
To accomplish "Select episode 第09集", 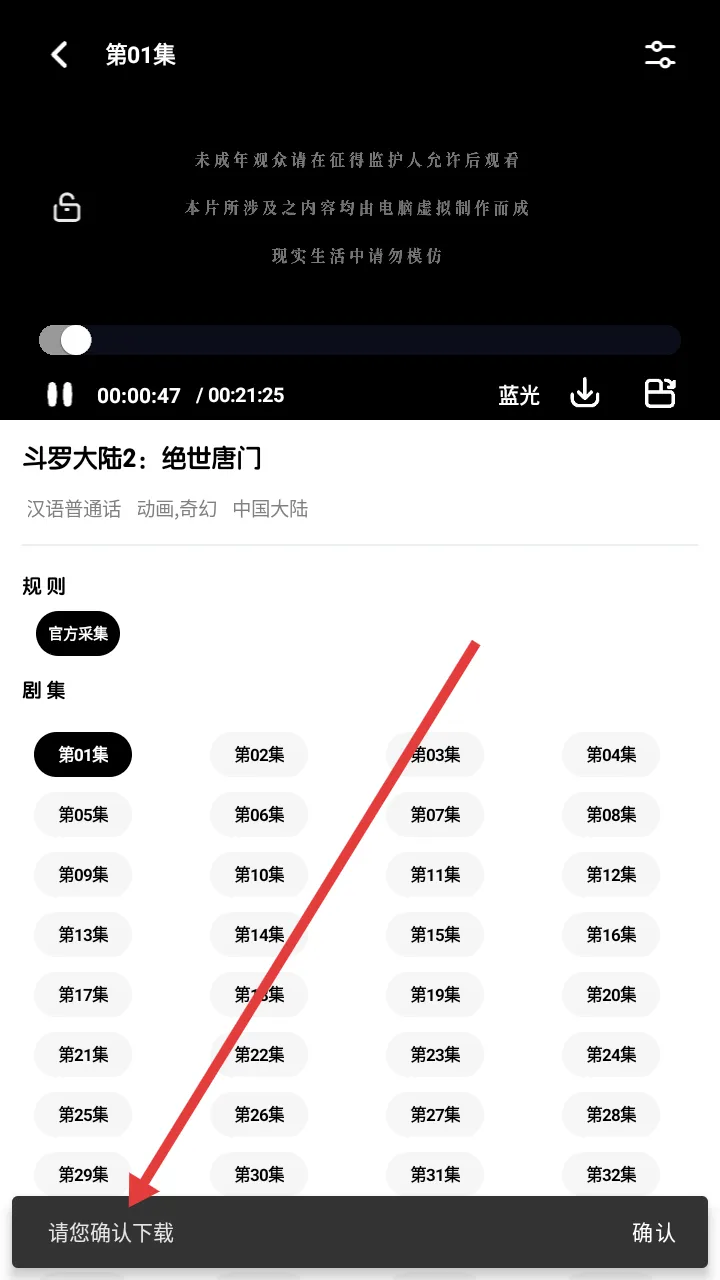I will coord(83,875).
